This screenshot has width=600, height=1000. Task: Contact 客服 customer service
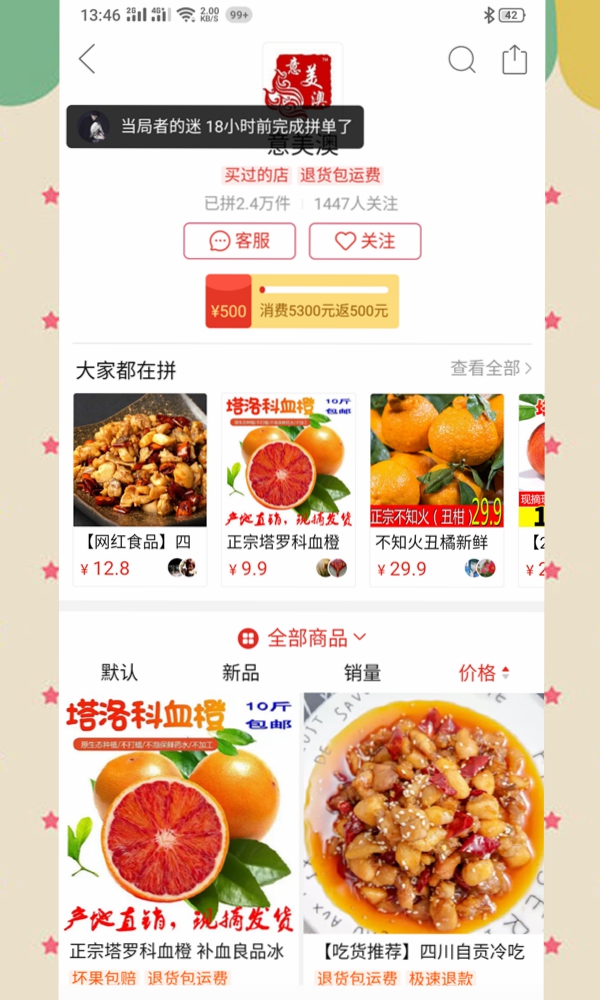click(240, 241)
